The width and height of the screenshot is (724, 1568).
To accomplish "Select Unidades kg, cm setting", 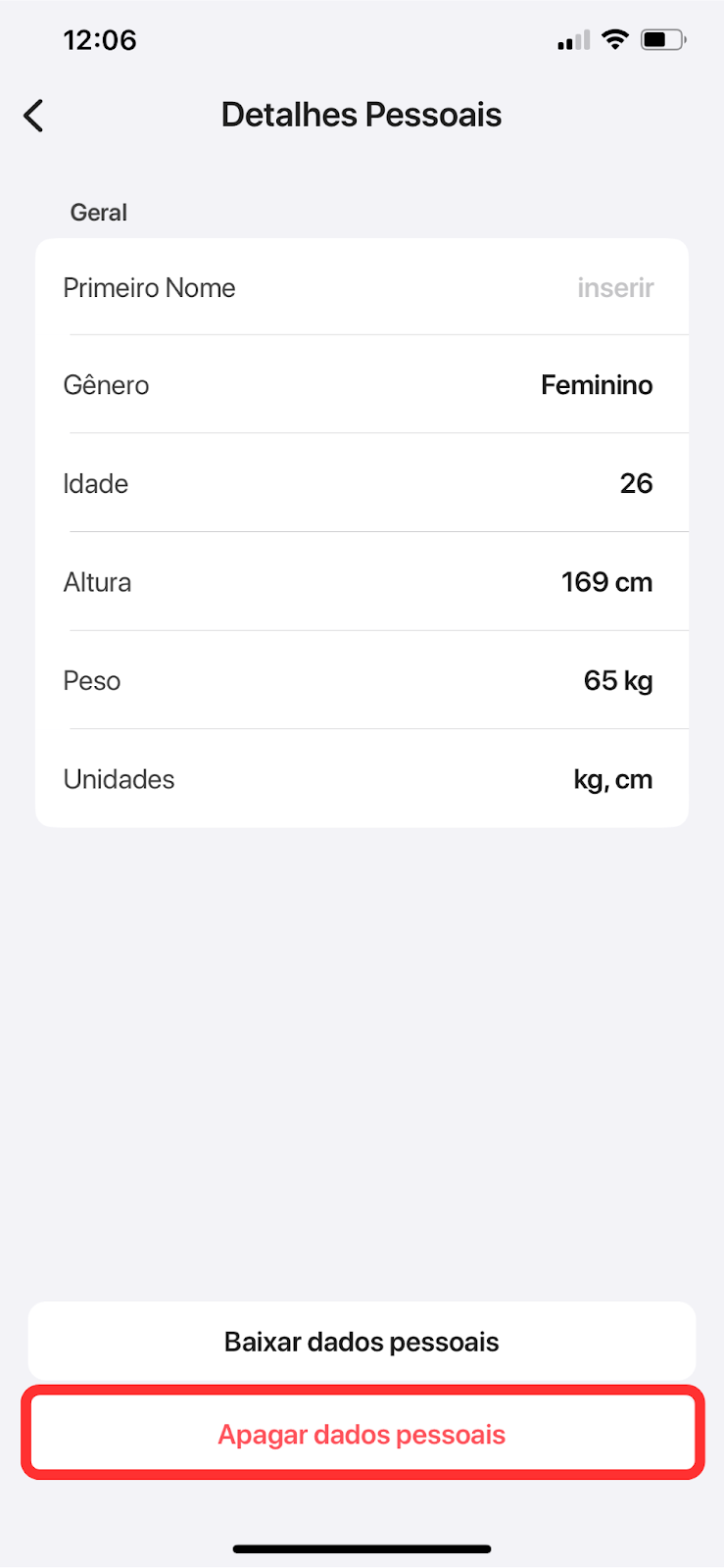I will (x=362, y=779).
